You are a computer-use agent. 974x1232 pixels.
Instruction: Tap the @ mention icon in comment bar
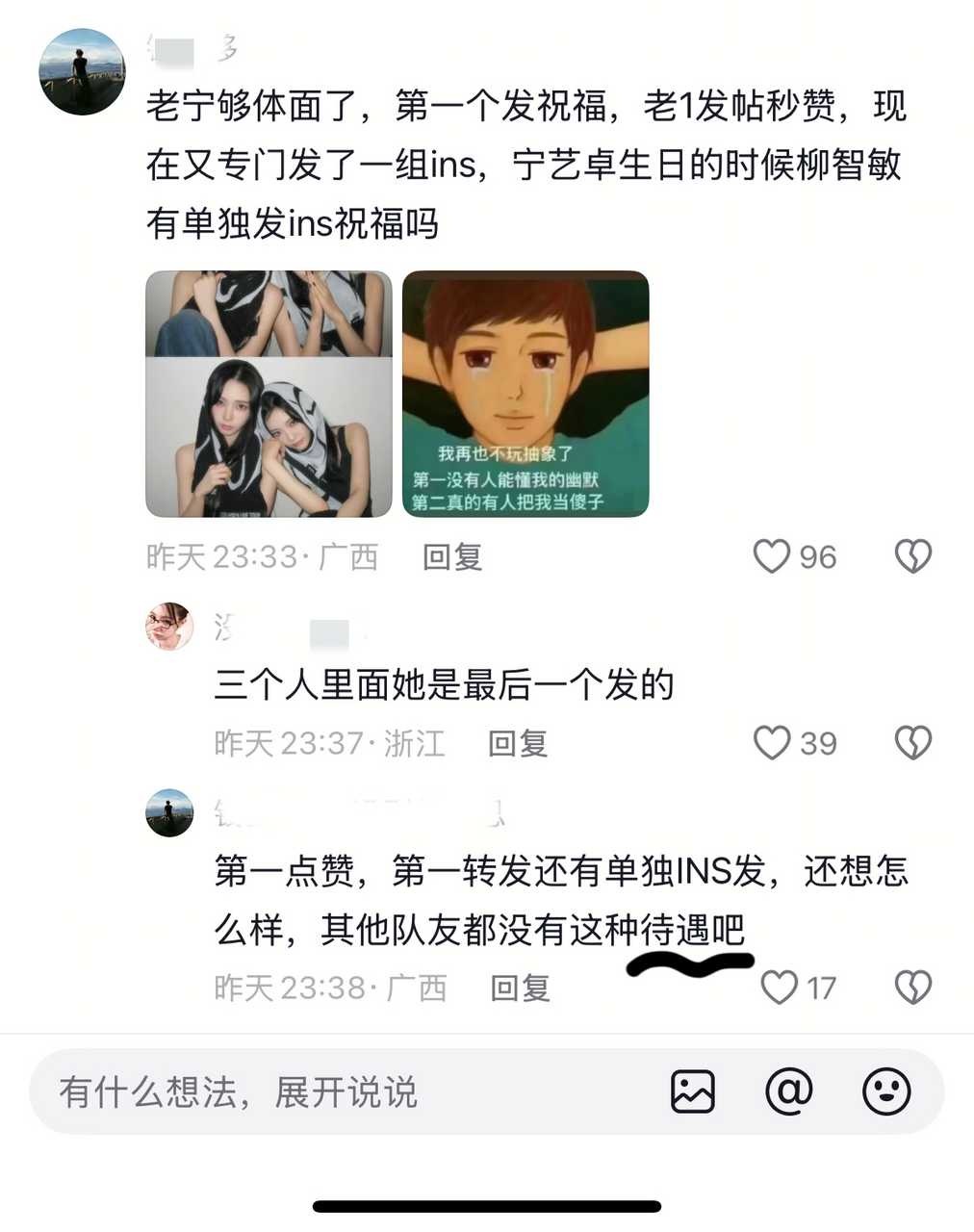tap(789, 1091)
